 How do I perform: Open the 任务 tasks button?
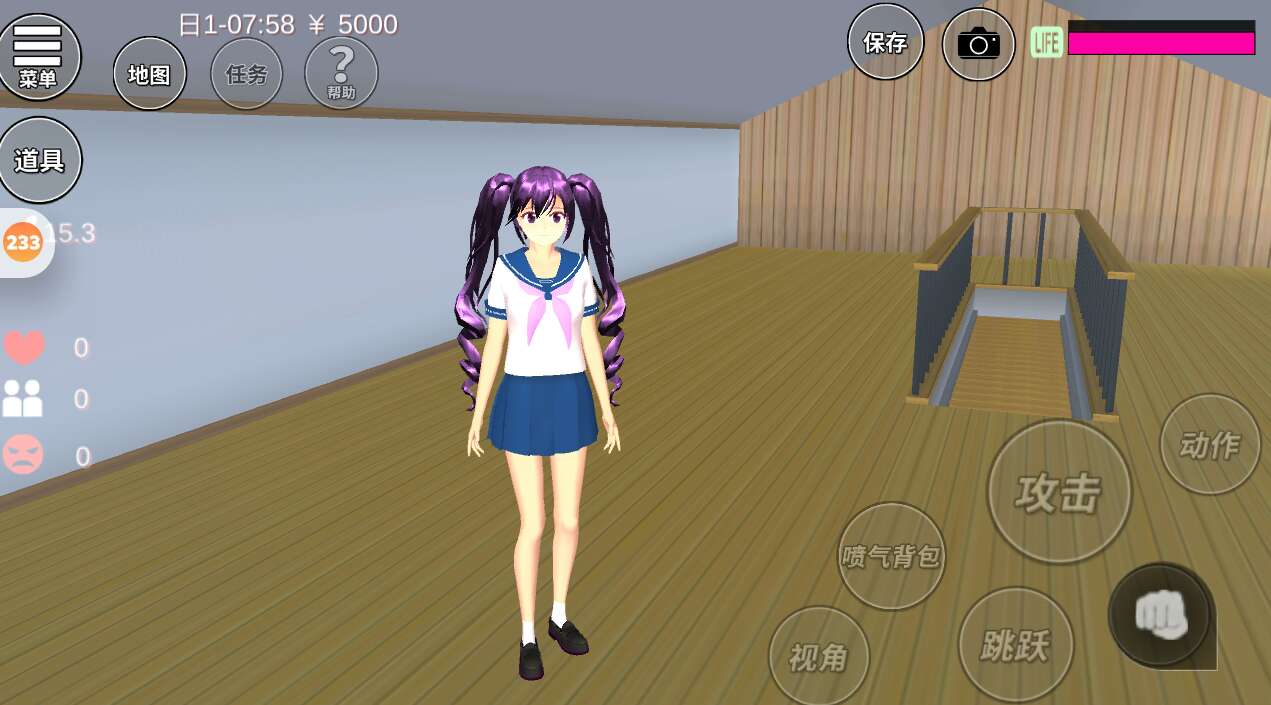(x=246, y=74)
